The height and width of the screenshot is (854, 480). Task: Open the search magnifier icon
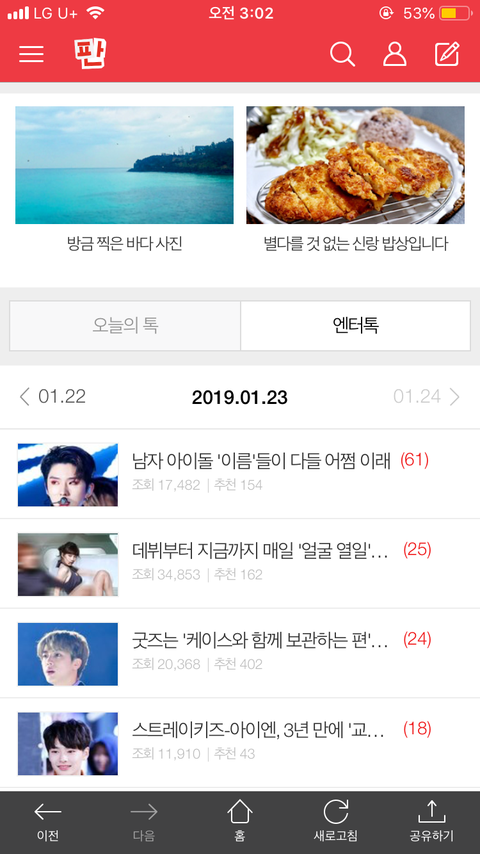point(343,54)
